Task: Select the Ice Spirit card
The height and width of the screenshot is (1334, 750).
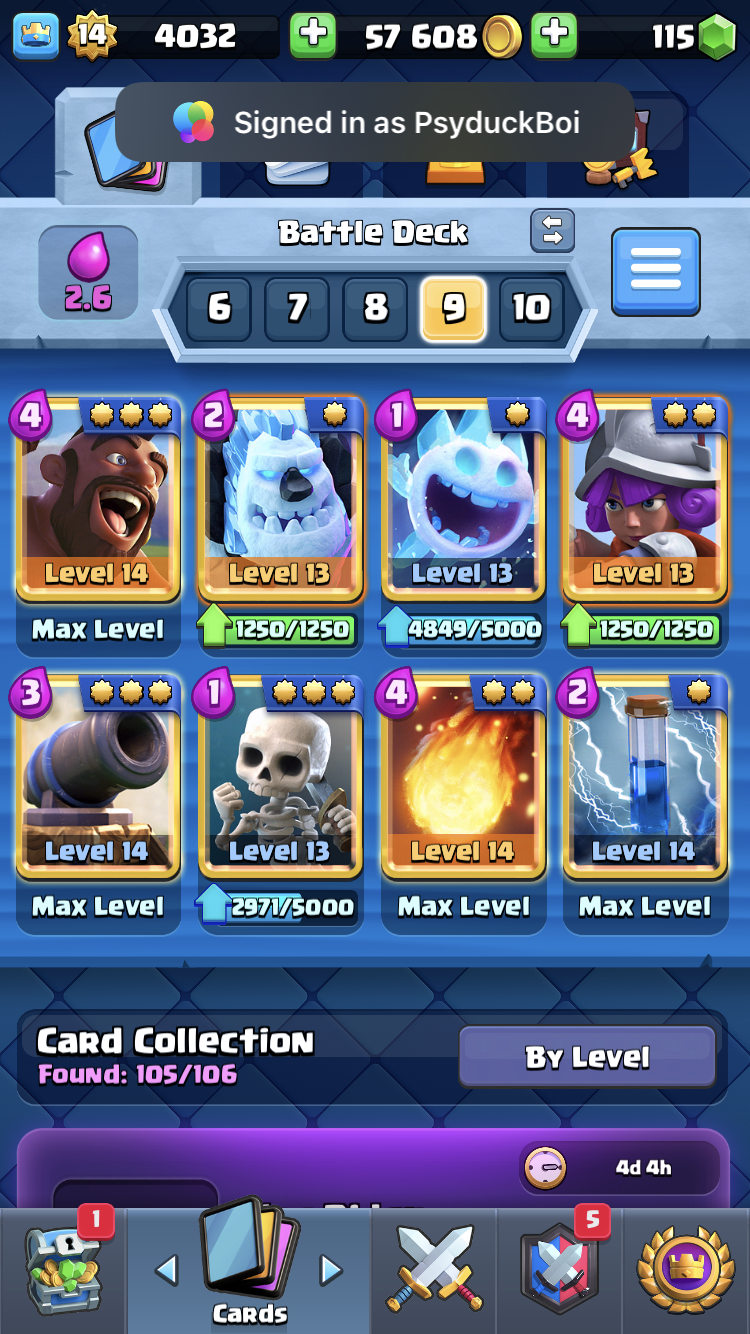Action: click(463, 500)
